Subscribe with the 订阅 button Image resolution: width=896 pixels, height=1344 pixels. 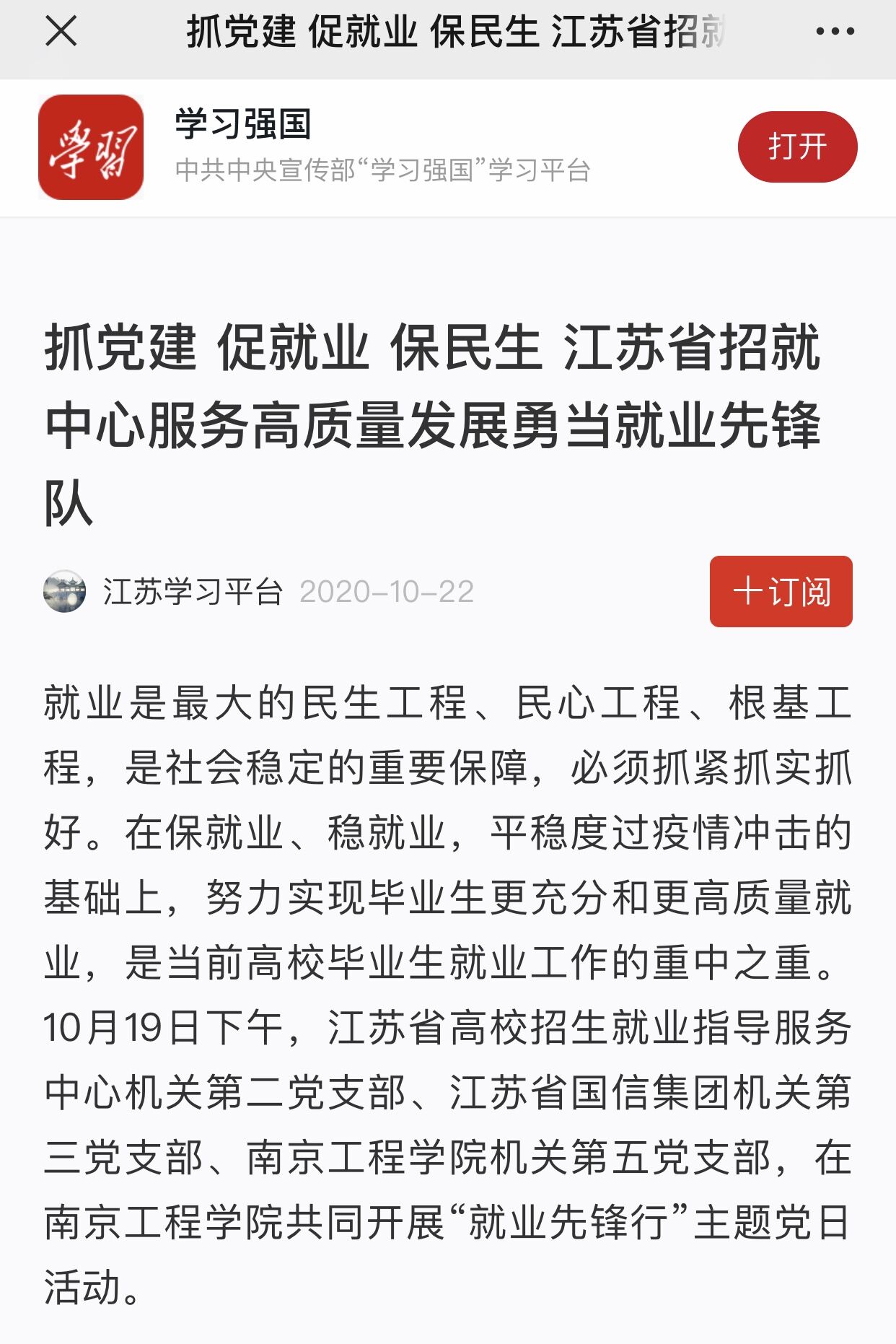pos(781,591)
